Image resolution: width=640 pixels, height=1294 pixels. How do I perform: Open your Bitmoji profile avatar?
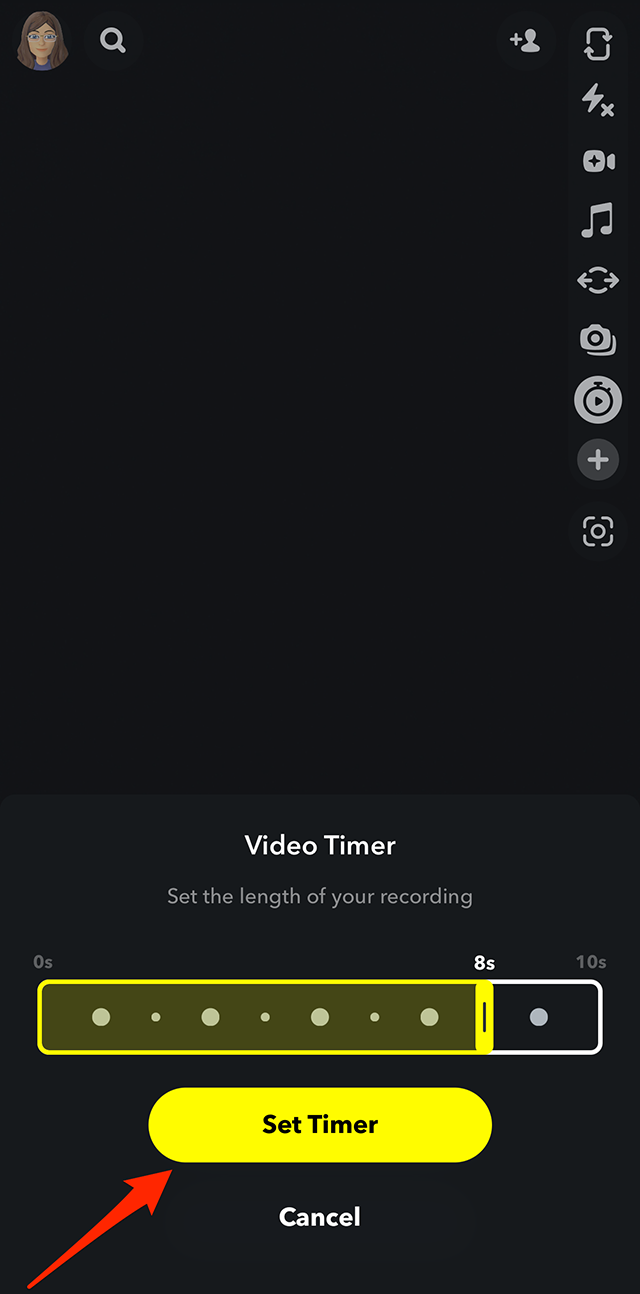pyautogui.click(x=43, y=41)
